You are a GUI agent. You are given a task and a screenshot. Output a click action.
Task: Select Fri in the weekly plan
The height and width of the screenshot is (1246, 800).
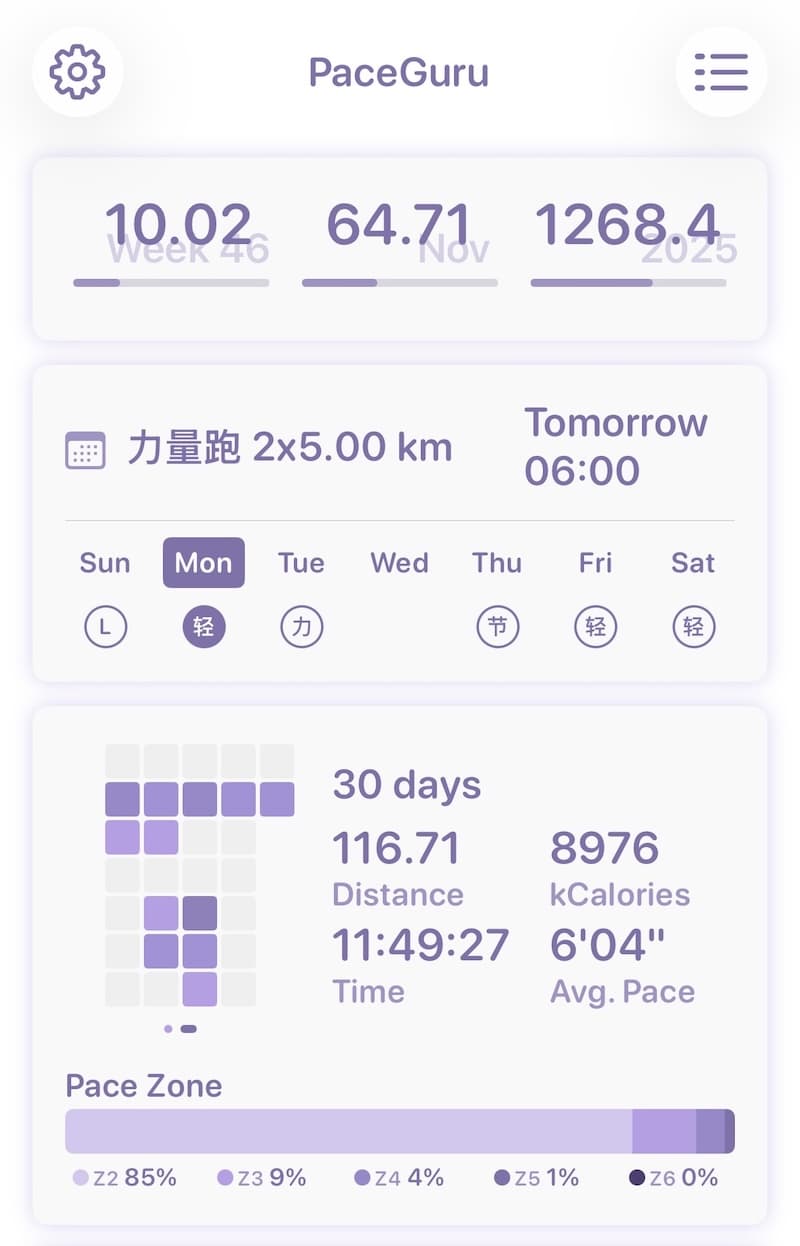(595, 563)
